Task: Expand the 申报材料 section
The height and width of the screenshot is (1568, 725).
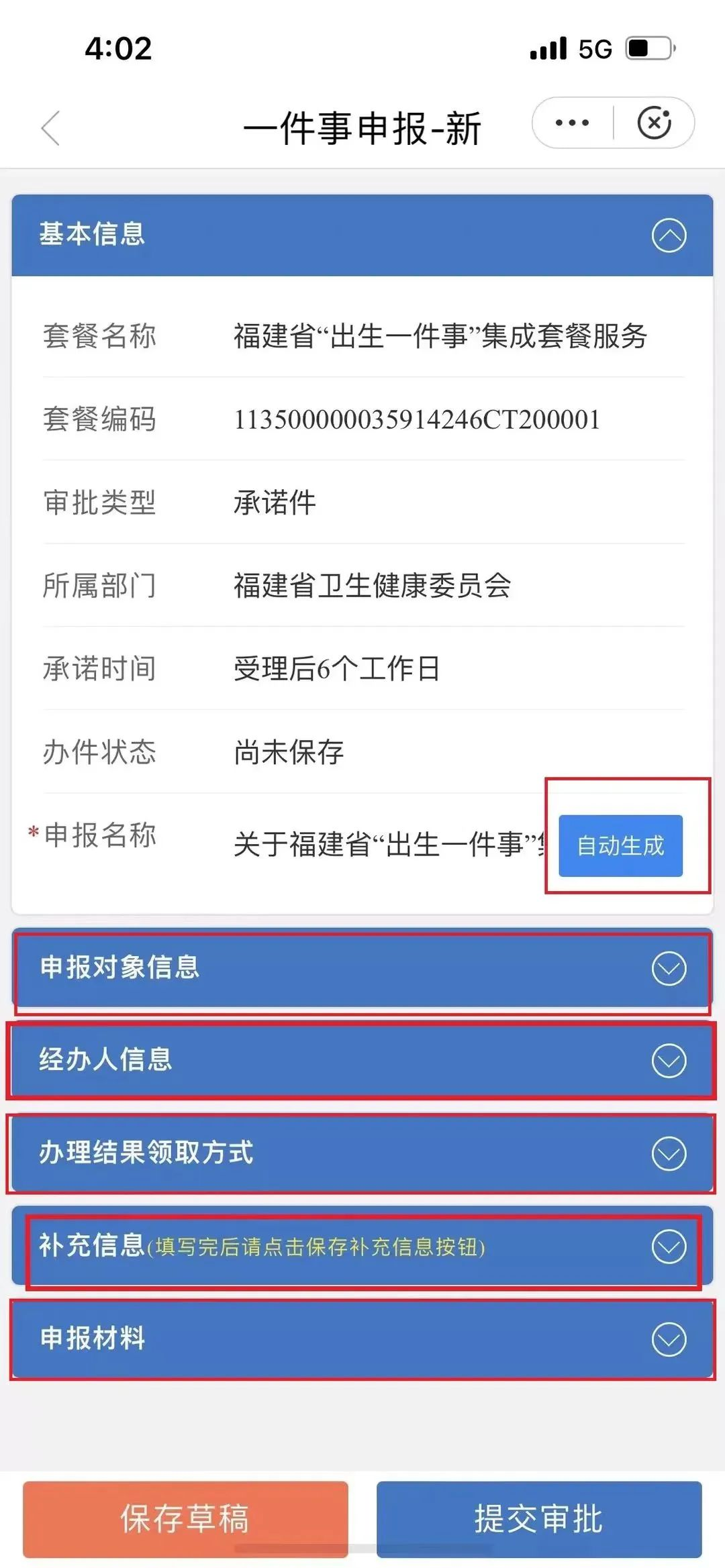Action: point(669,1340)
